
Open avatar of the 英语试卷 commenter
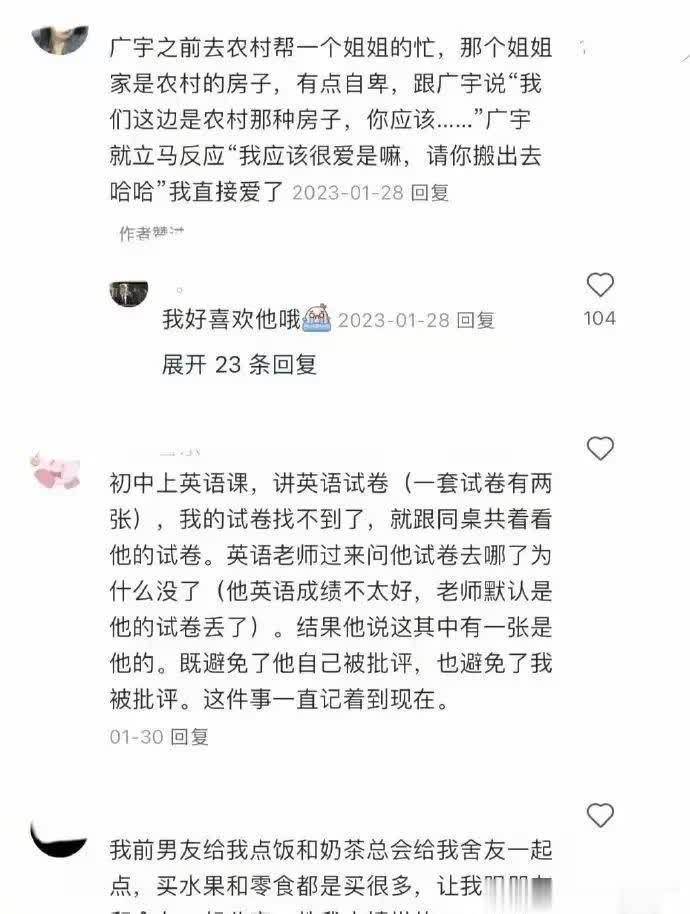point(56,470)
